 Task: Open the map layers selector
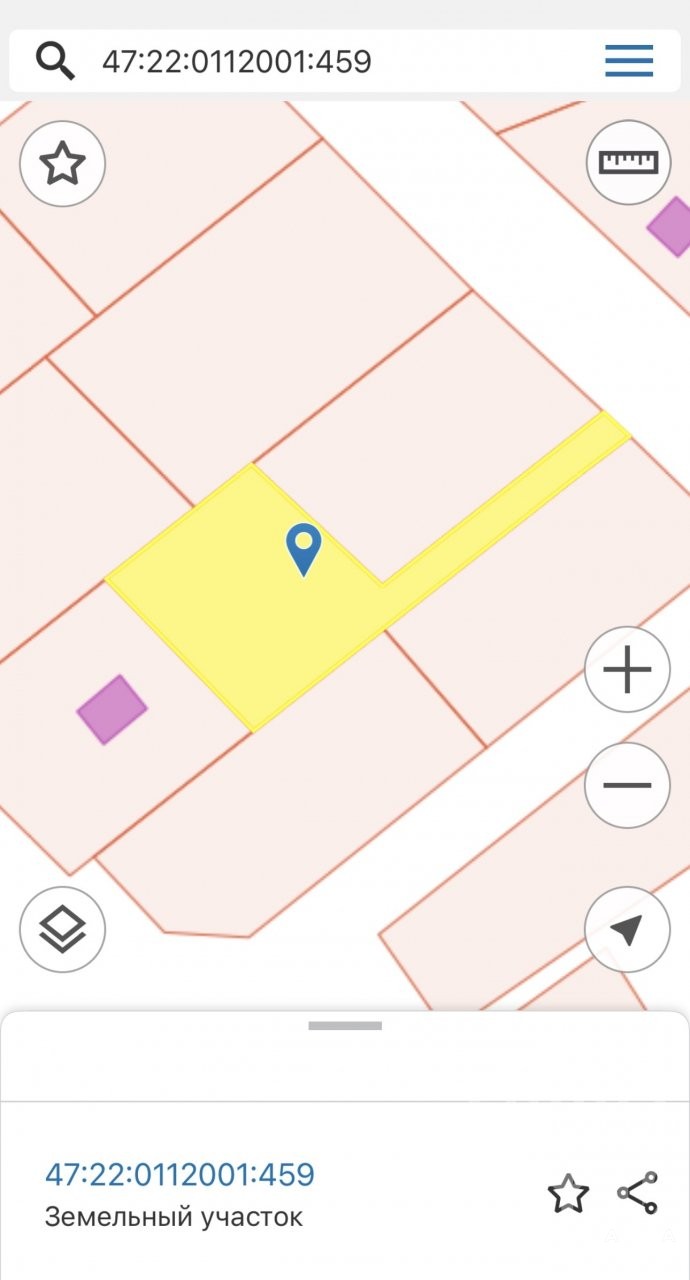63,929
